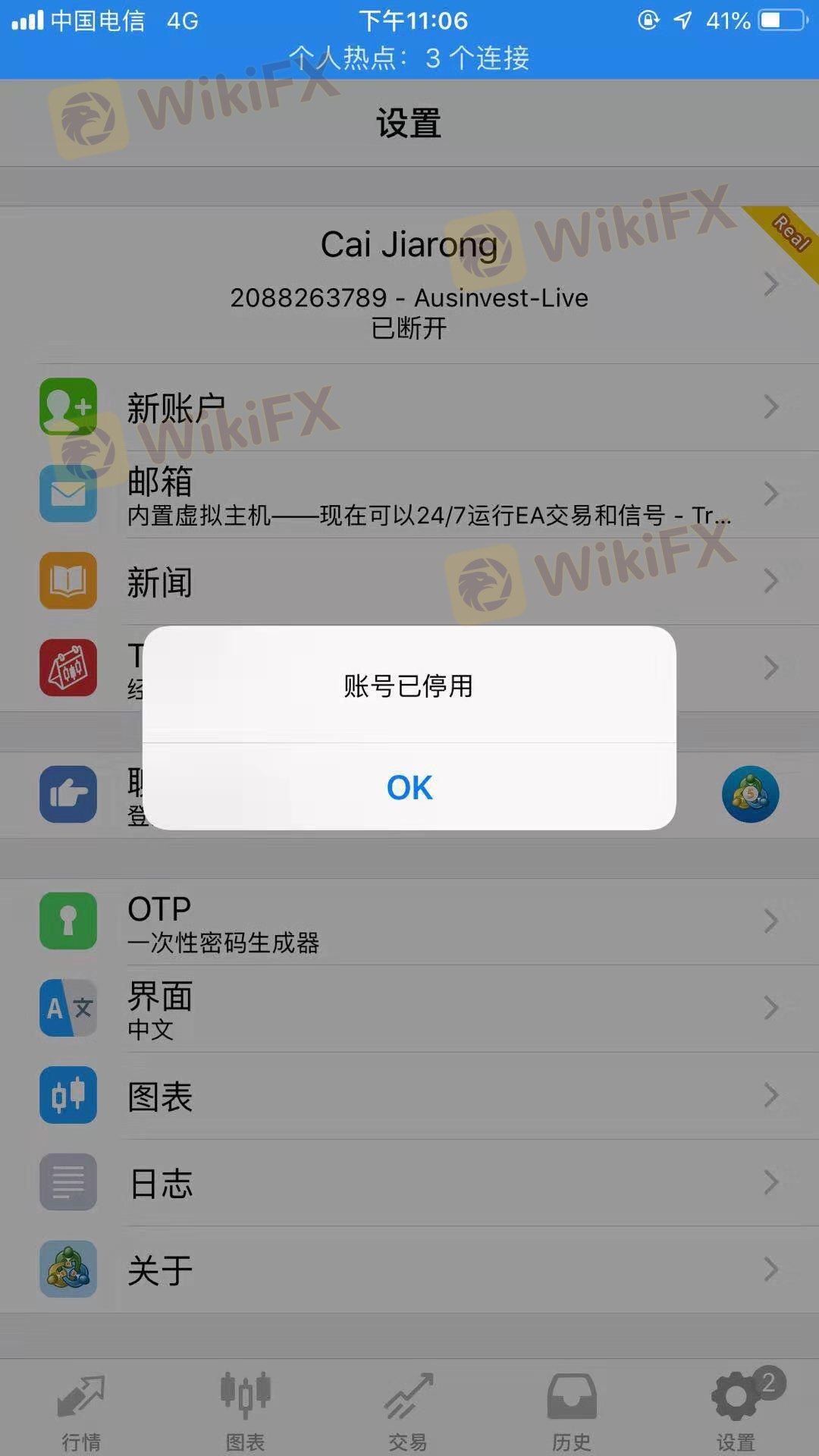Open 图表 chart settings

pos(409,1096)
